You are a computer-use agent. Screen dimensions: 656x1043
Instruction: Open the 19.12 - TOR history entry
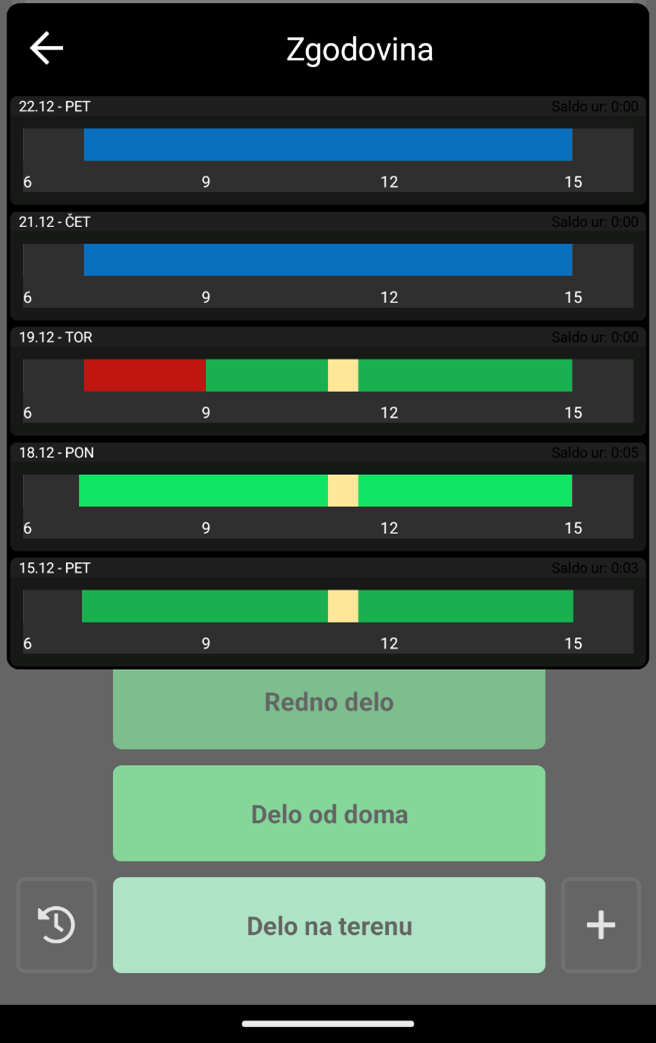(328, 381)
